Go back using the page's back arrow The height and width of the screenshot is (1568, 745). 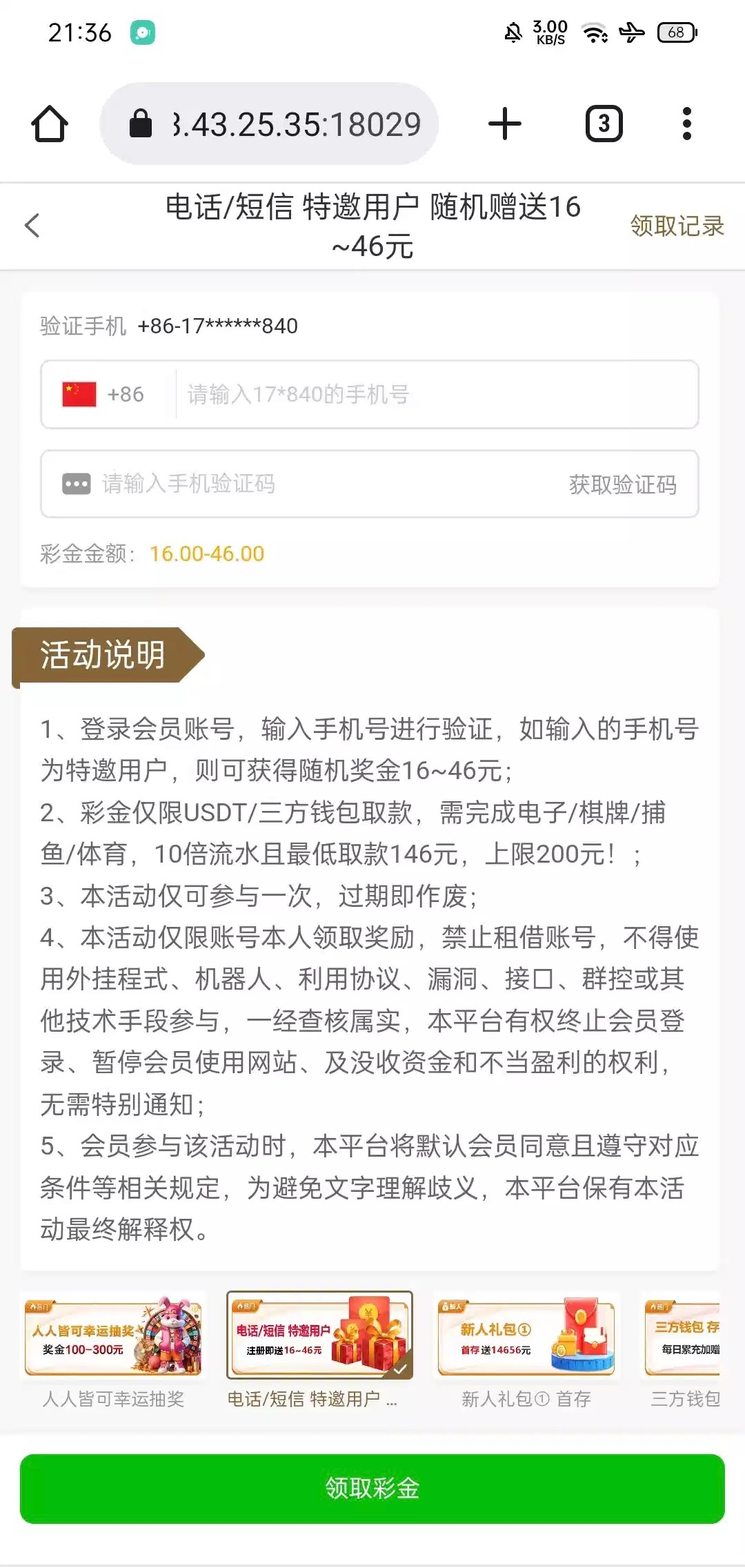(32, 226)
